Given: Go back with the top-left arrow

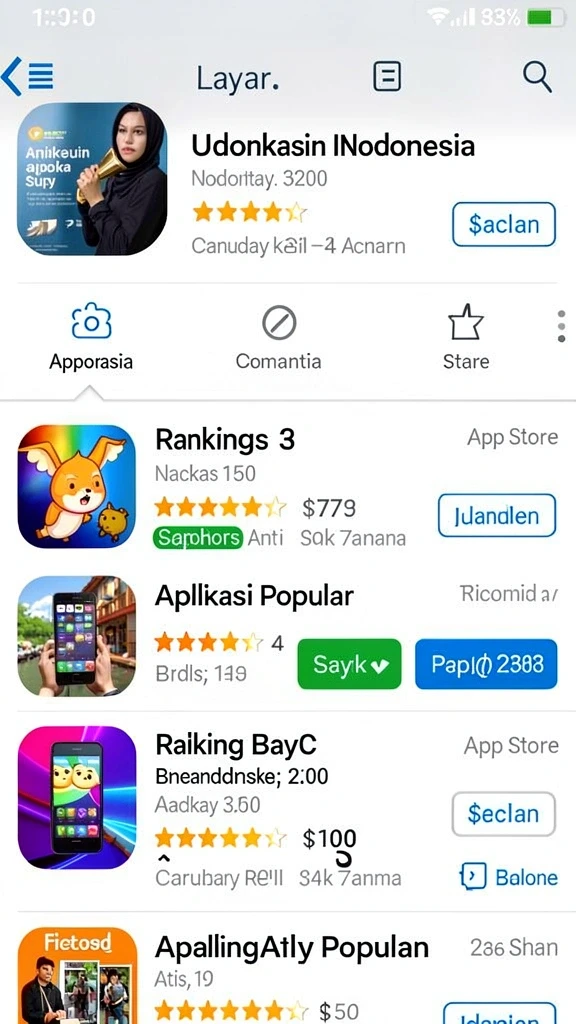Looking at the screenshot, I should point(12,76).
